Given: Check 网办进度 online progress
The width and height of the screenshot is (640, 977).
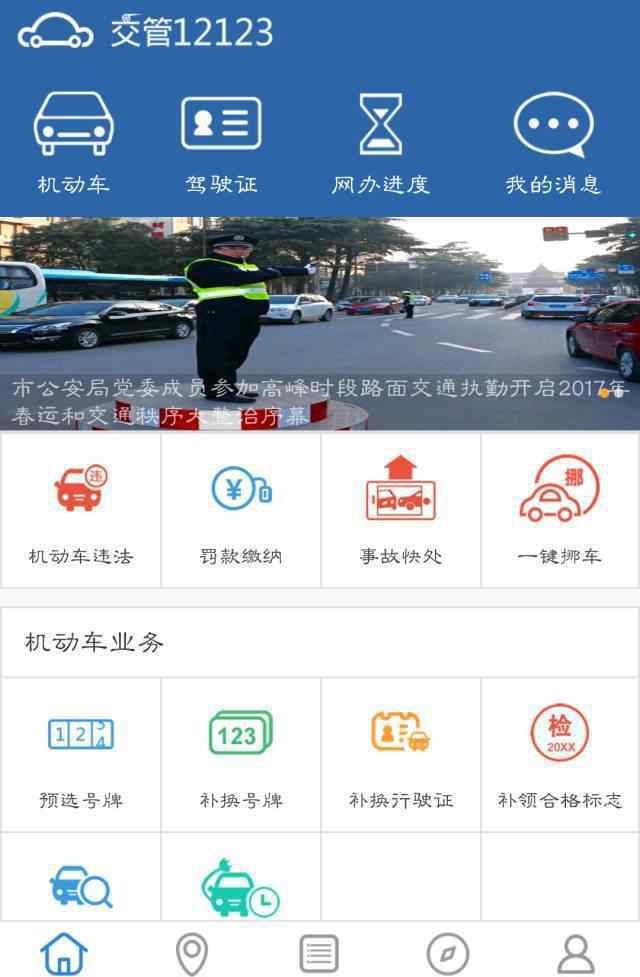Looking at the screenshot, I should click(x=381, y=142).
